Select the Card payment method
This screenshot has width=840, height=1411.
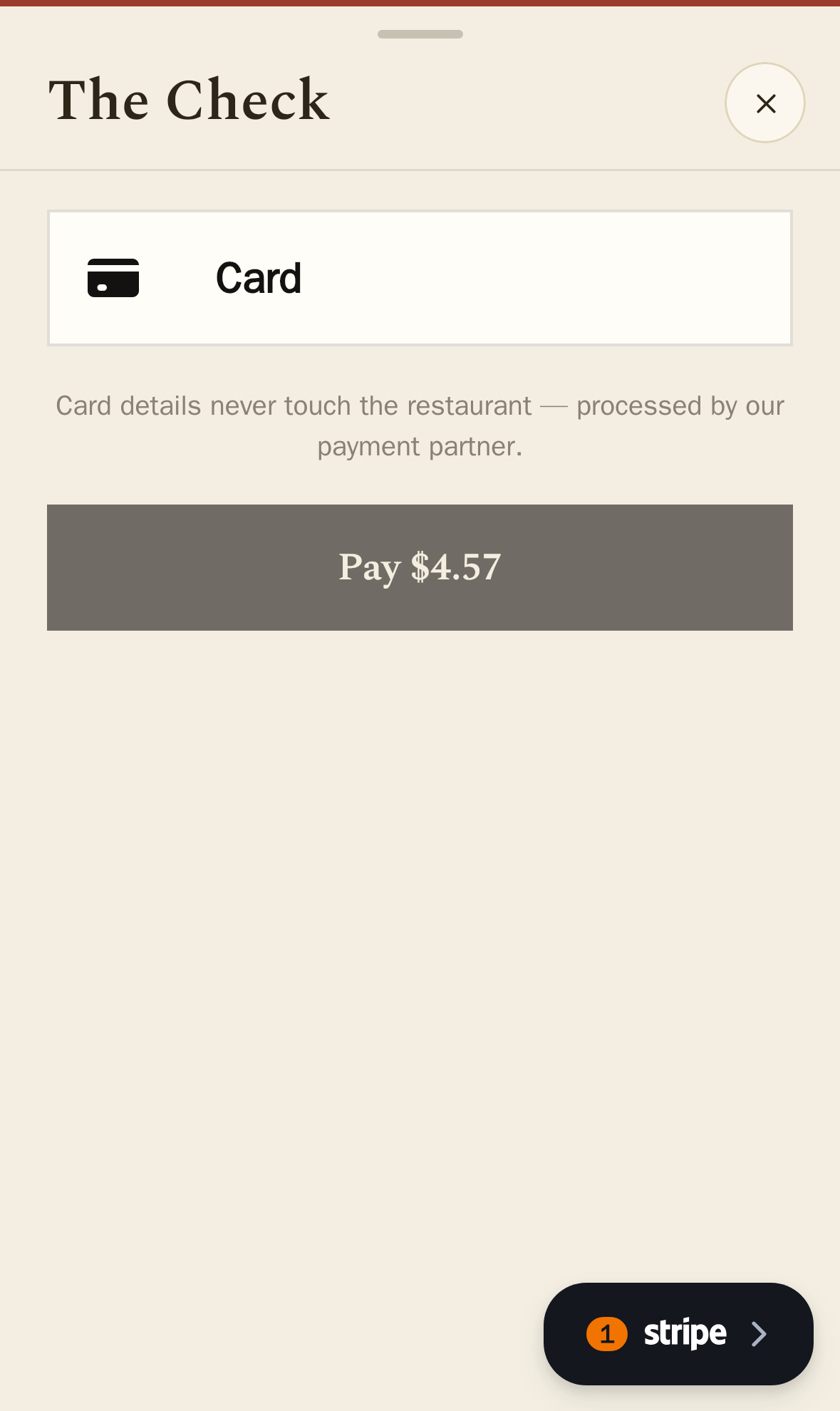[420, 278]
